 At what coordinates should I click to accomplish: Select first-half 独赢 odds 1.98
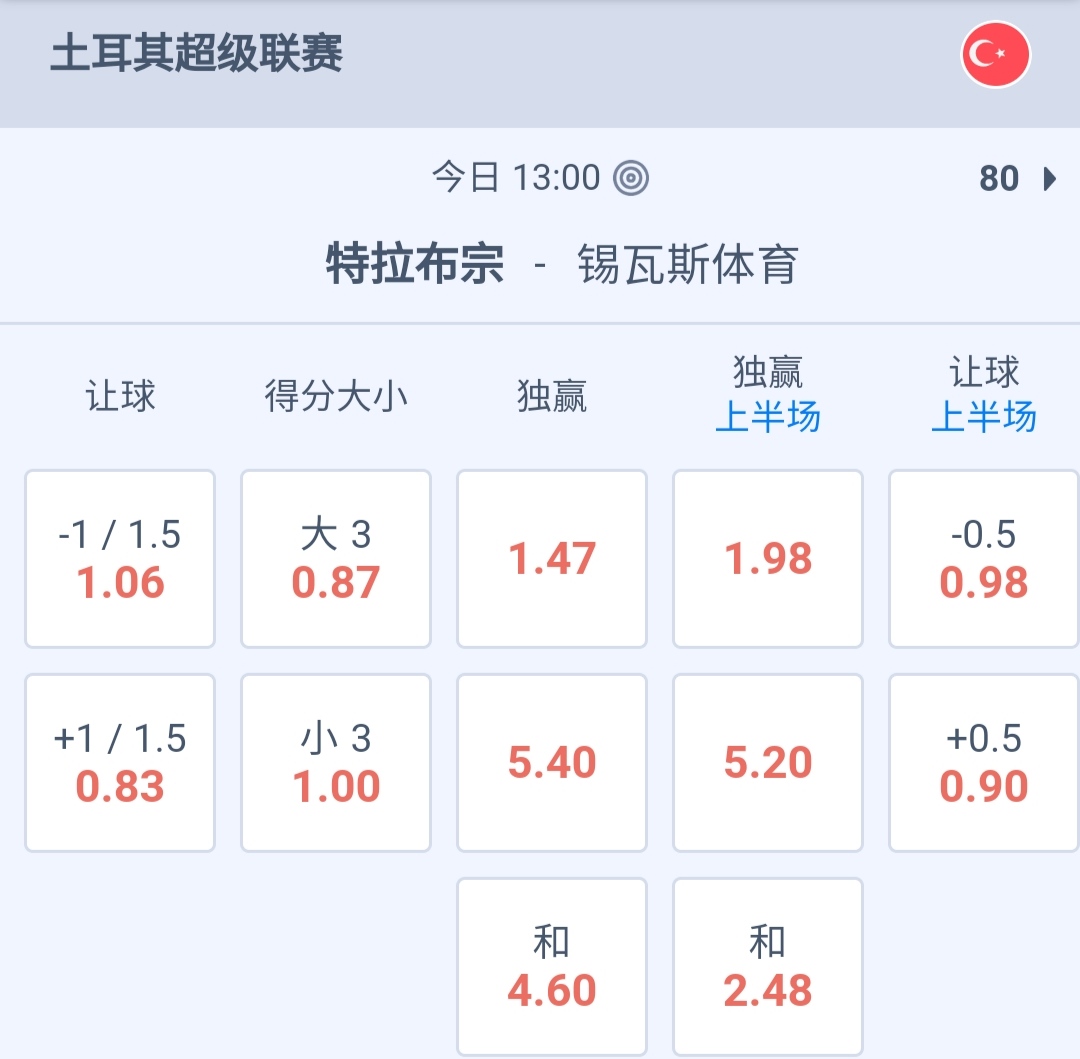(768, 559)
